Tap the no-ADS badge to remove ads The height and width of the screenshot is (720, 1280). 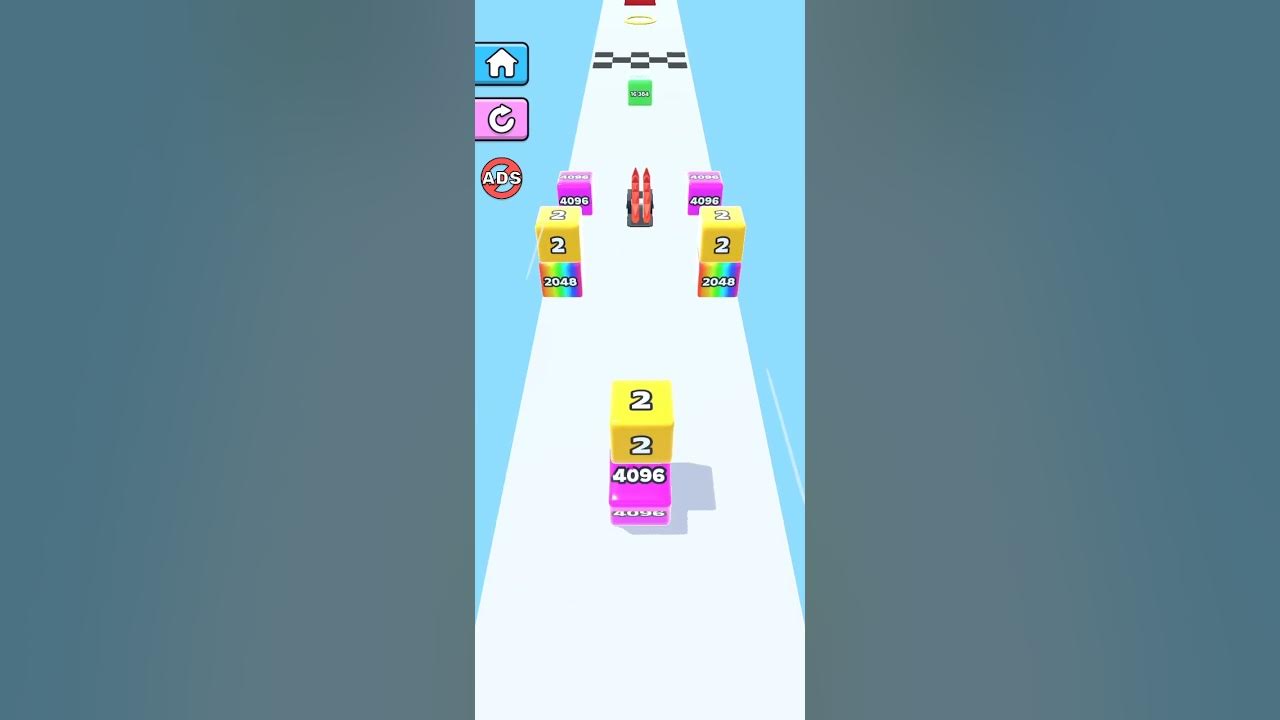(x=501, y=179)
